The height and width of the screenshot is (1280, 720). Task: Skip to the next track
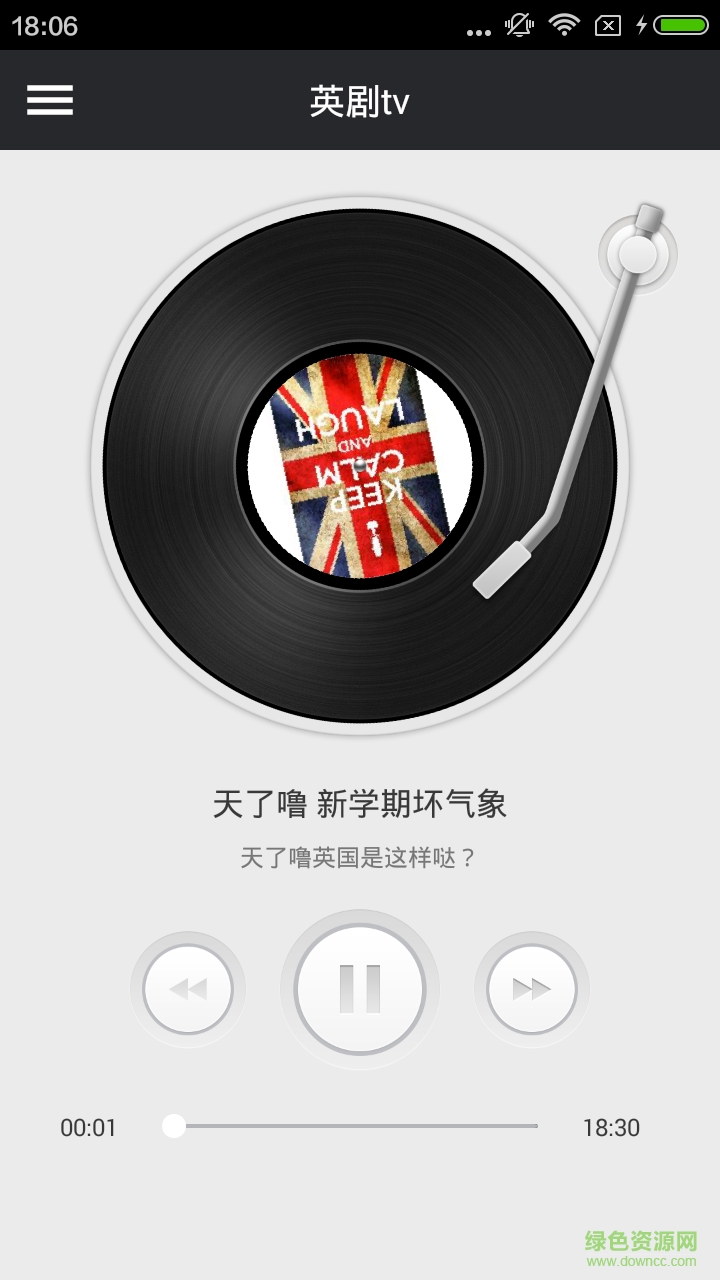click(x=531, y=988)
